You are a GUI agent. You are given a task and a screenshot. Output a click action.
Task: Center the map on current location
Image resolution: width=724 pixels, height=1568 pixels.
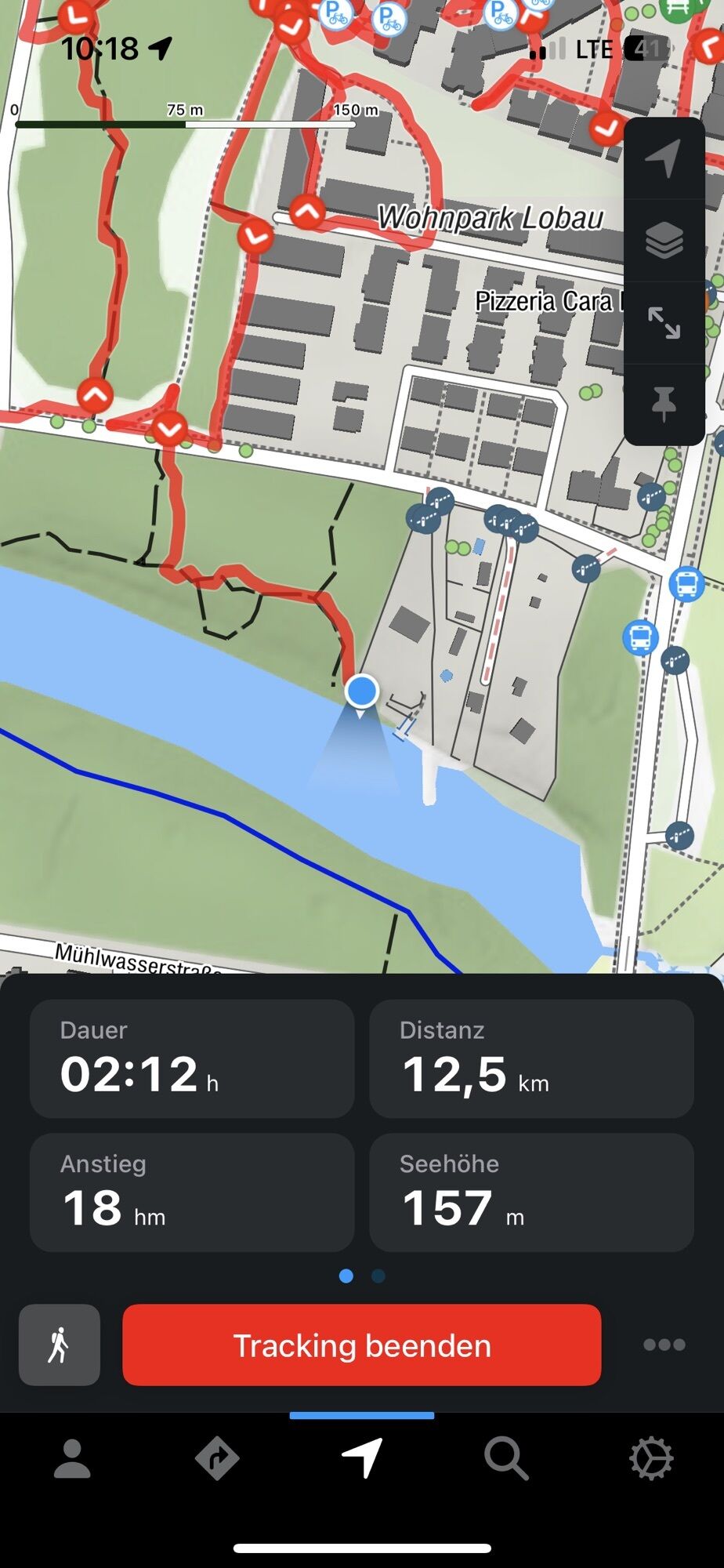coord(664,158)
